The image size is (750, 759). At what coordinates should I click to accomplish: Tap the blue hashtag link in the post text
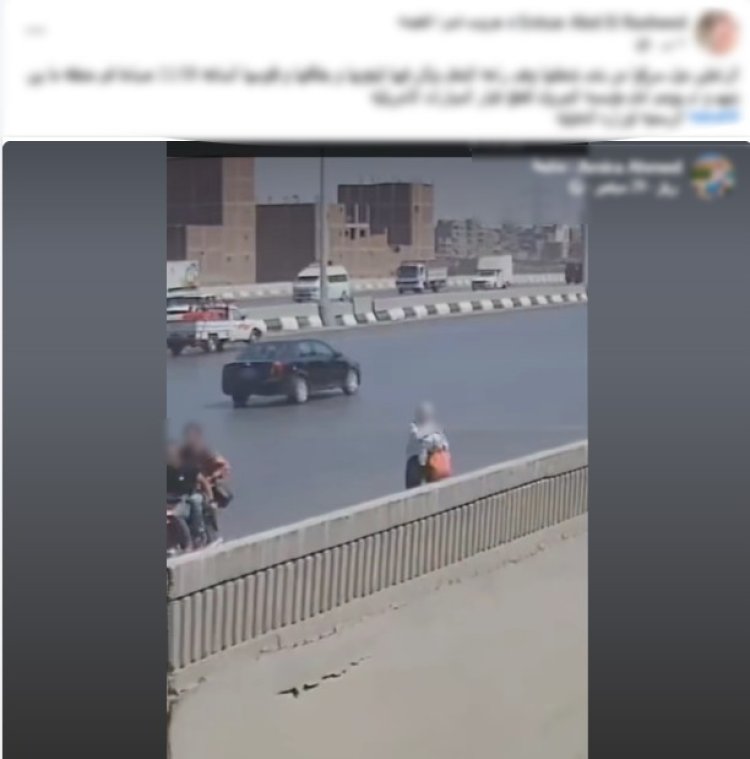coord(716,118)
